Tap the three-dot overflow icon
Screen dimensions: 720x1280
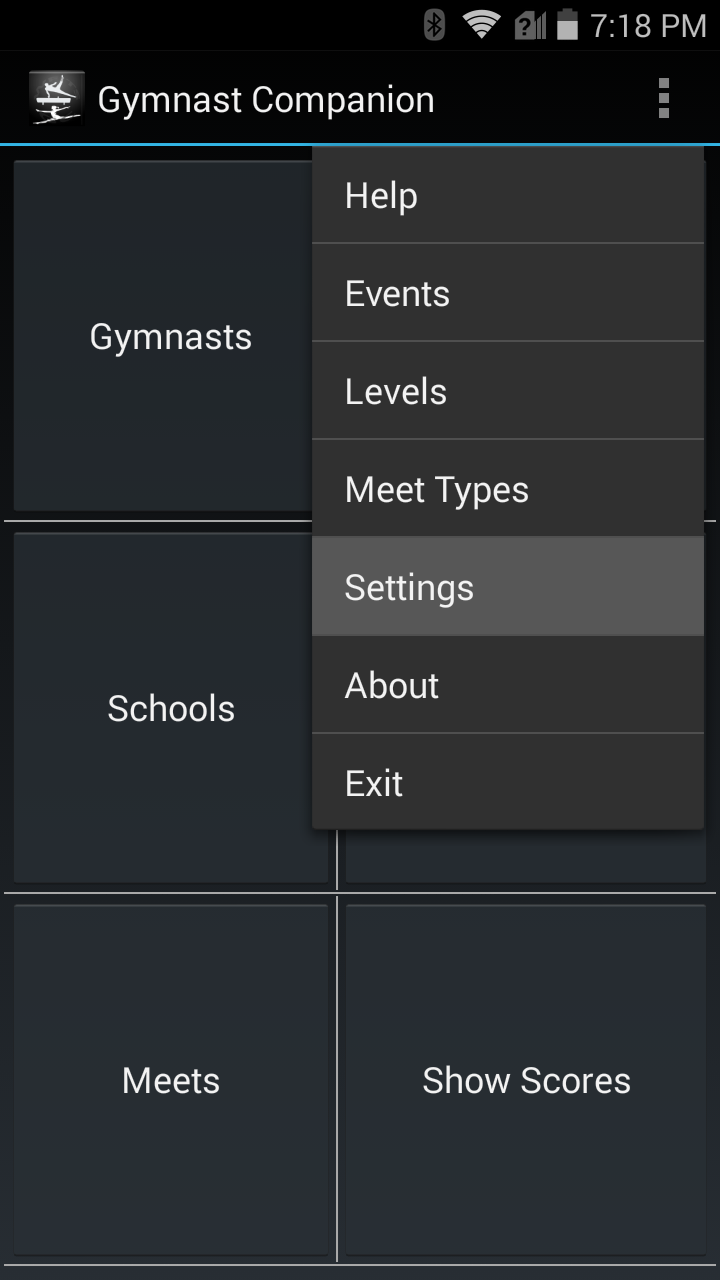663,99
